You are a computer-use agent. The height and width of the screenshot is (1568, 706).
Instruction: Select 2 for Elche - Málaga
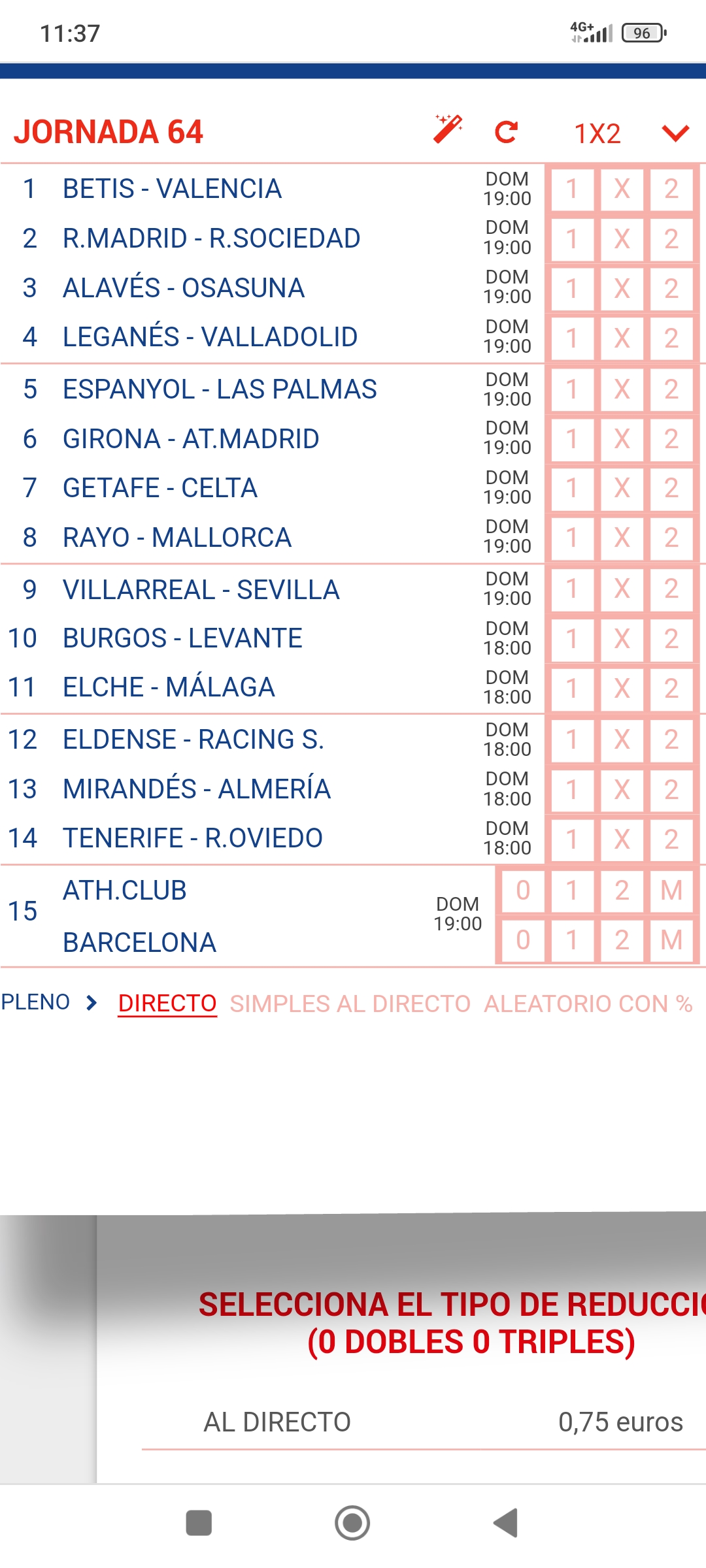point(671,689)
